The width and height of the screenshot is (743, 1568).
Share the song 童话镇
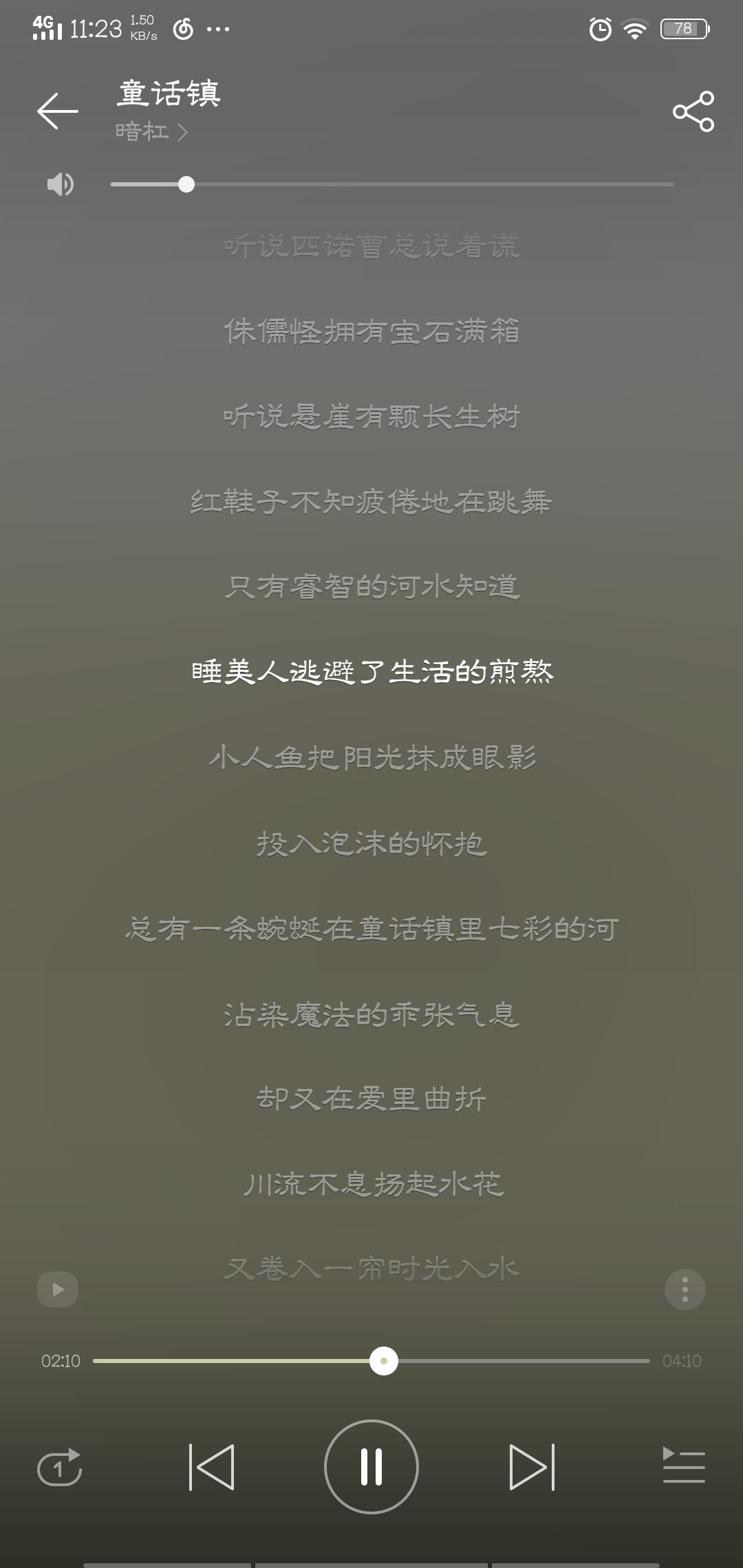click(693, 111)
